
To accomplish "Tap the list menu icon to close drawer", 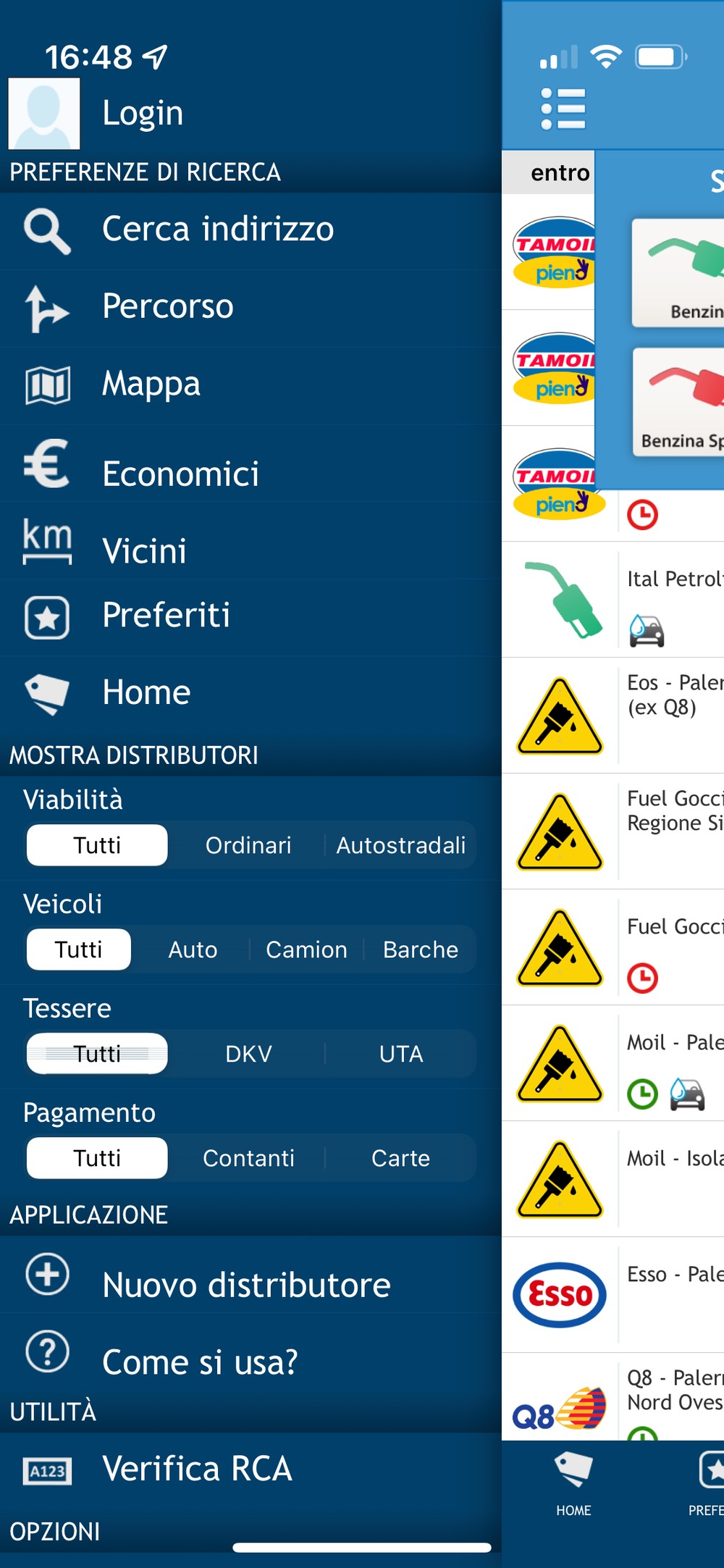I will click(x=563, y=109).
